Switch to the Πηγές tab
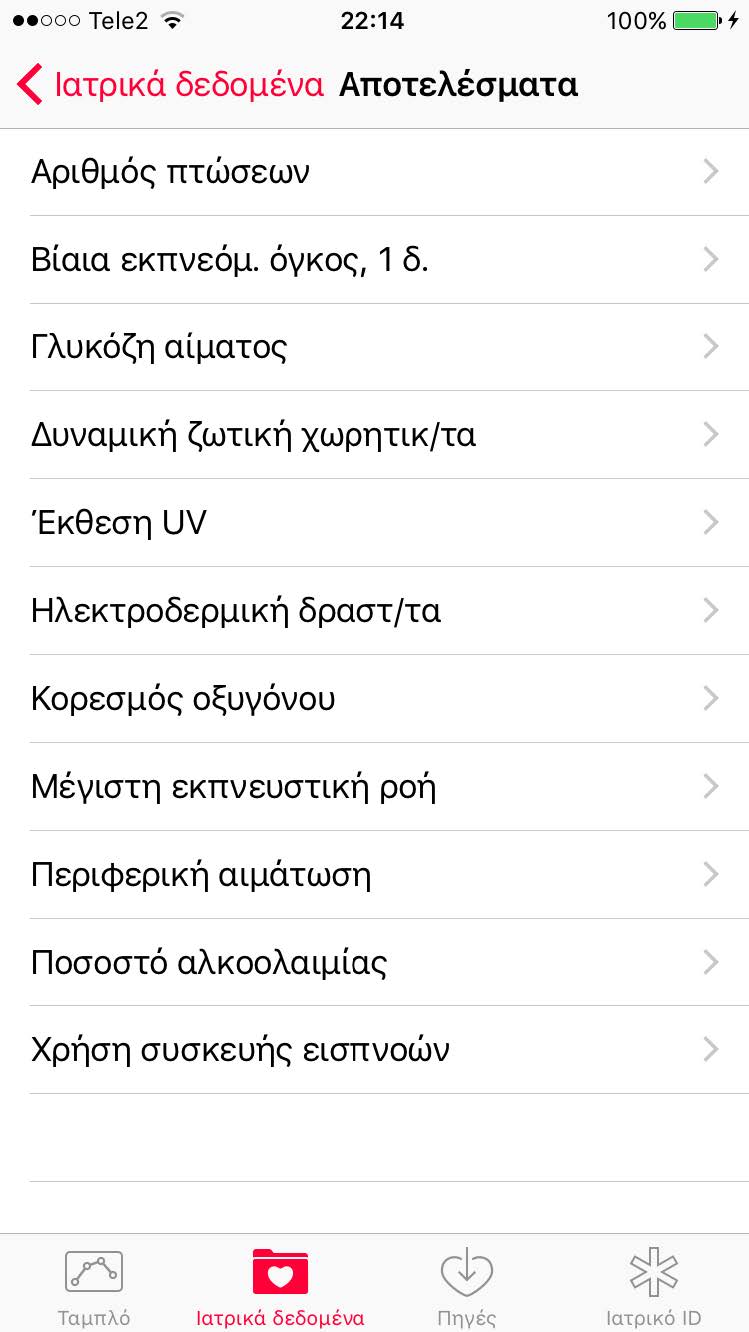Image resolution: width=749 pixels, height=1332 pixels. click(x=467, y=1286)
